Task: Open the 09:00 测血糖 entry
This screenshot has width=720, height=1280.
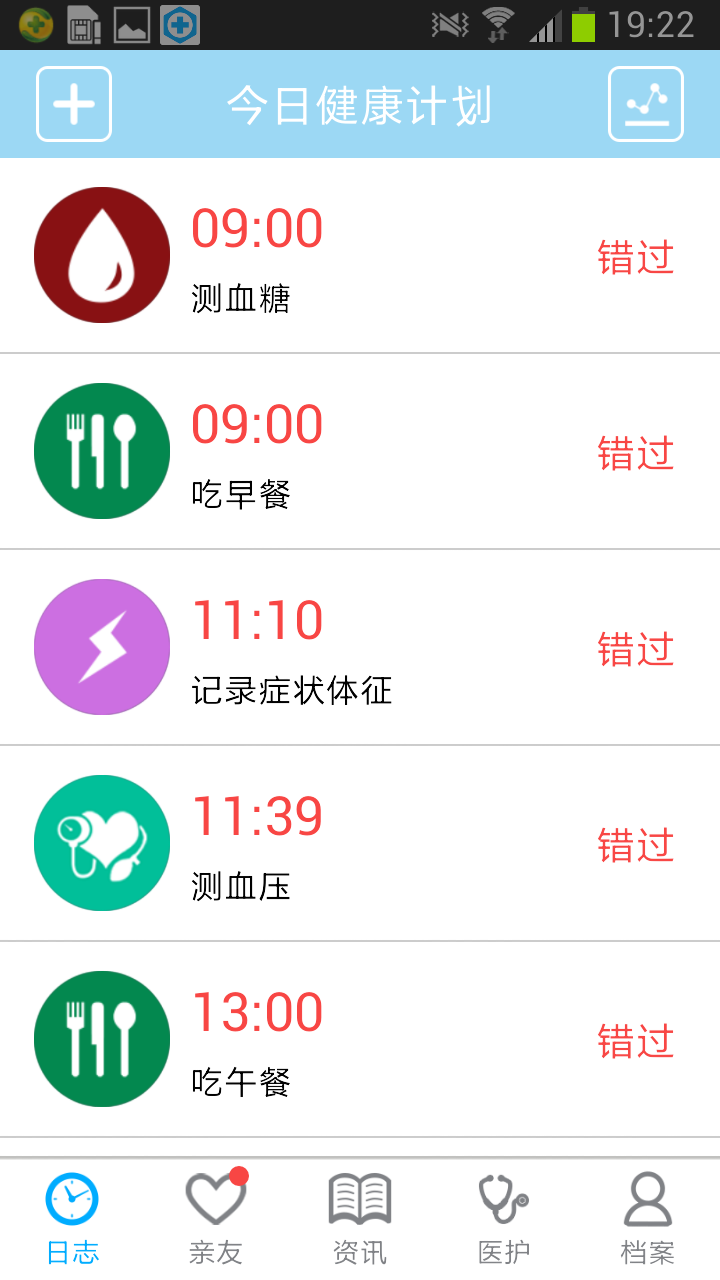Action: (360, 256)
